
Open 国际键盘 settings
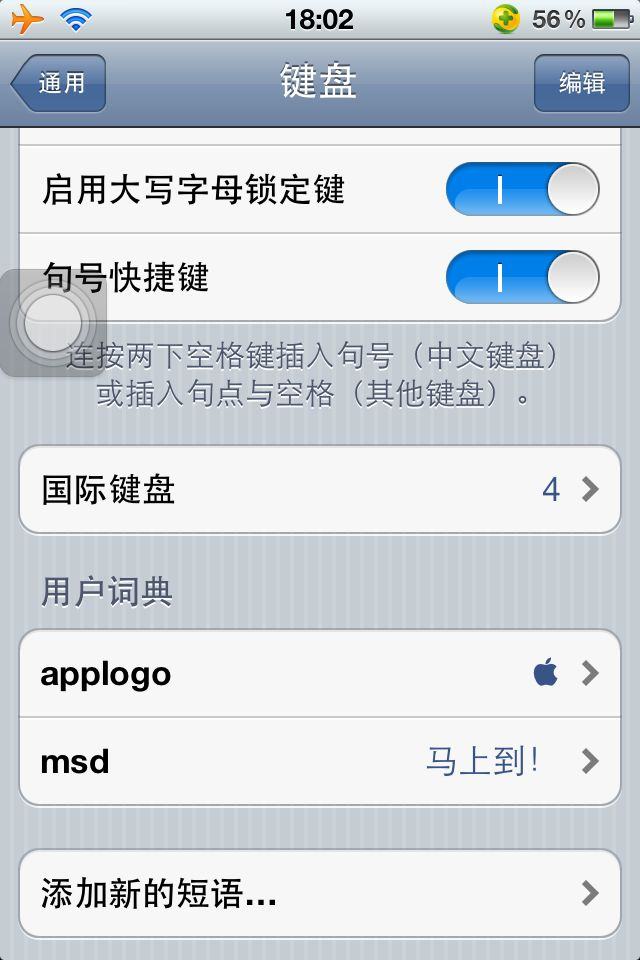point(320,490)
